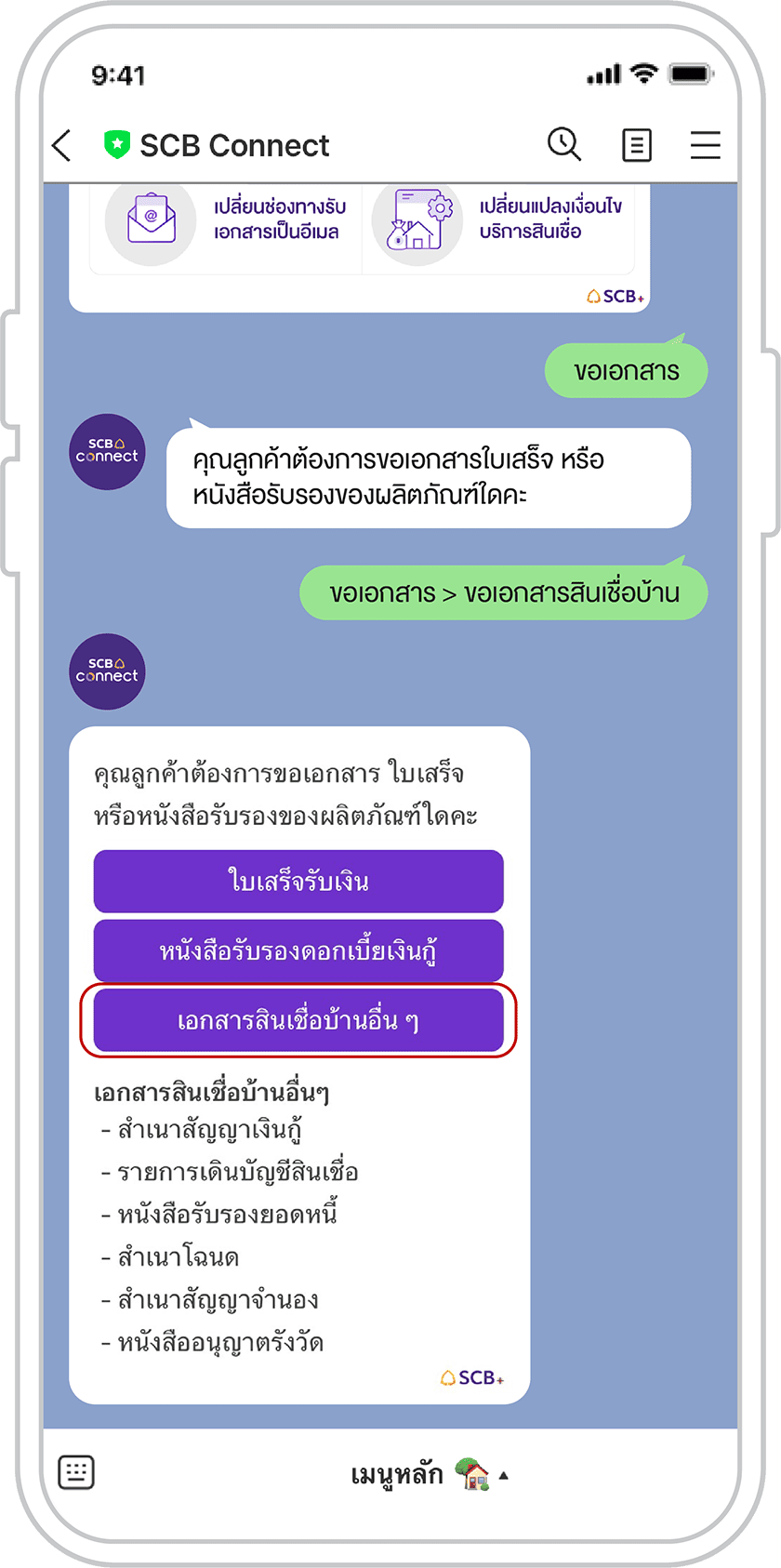This screenshot has height=1568, width=781.
Task: Open the notes icon in header
Action: click(x=636, y=146)
